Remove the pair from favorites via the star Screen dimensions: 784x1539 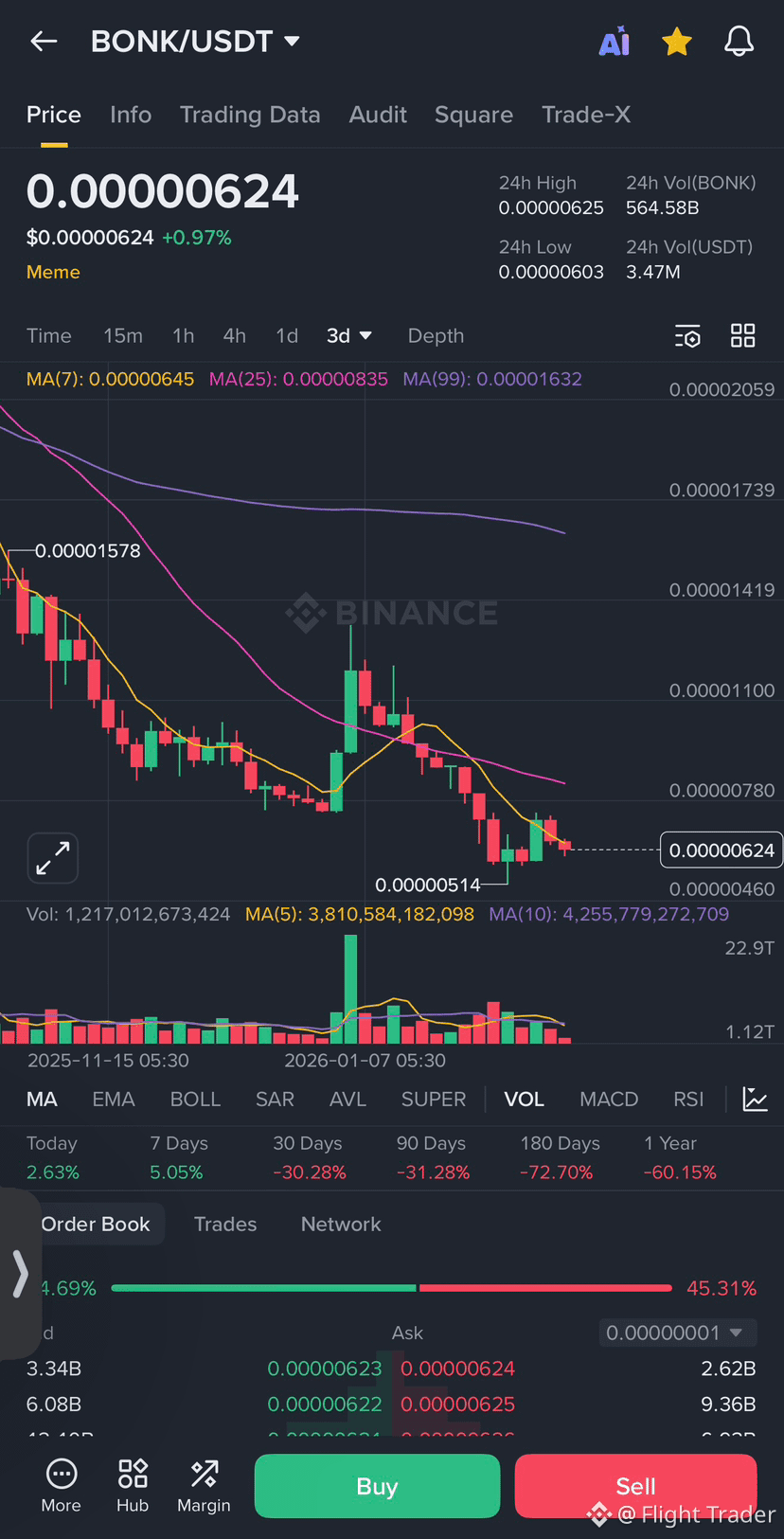point(676,42)
